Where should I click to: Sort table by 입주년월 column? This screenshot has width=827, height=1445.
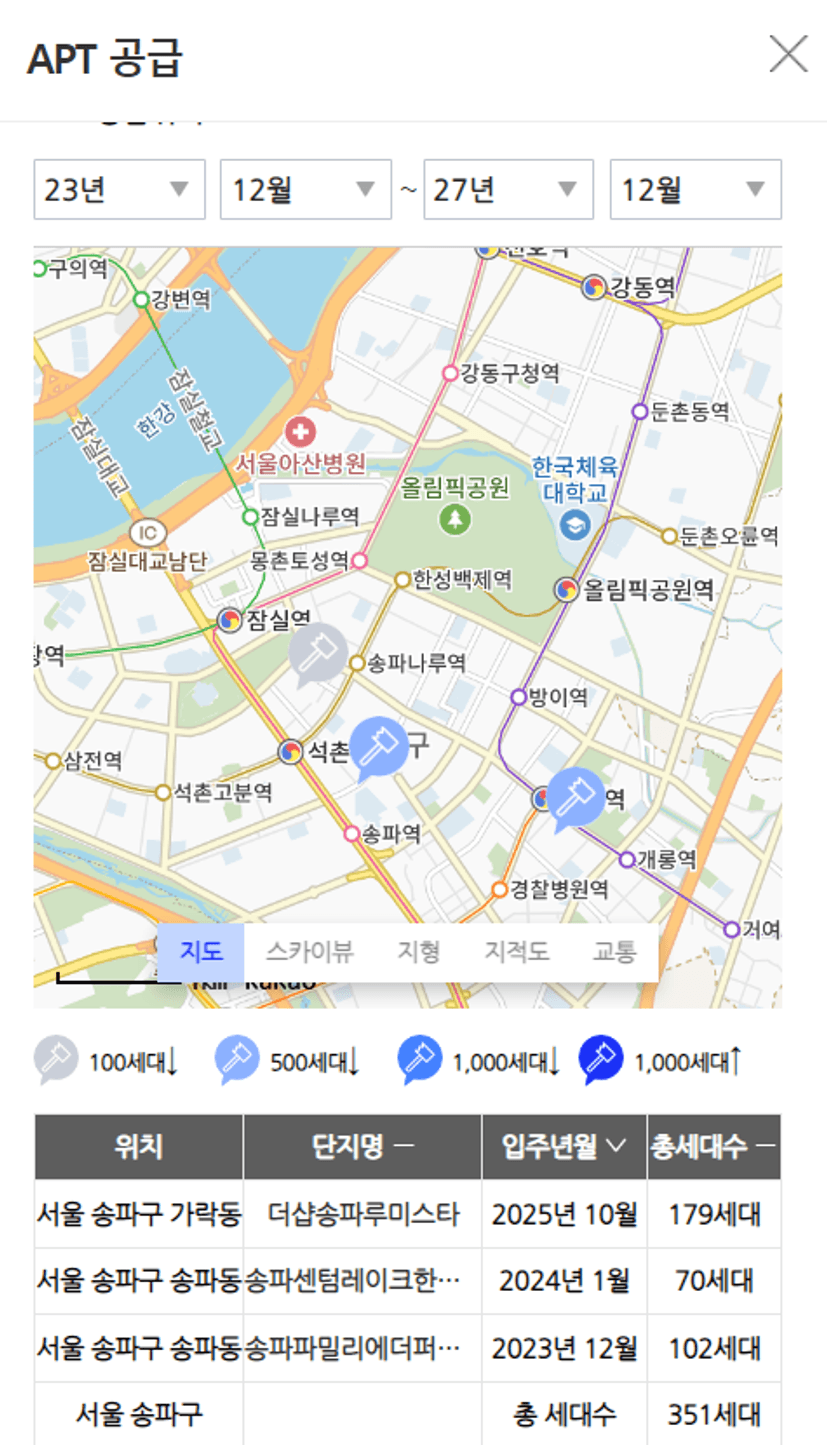[x=564, y=1147]
